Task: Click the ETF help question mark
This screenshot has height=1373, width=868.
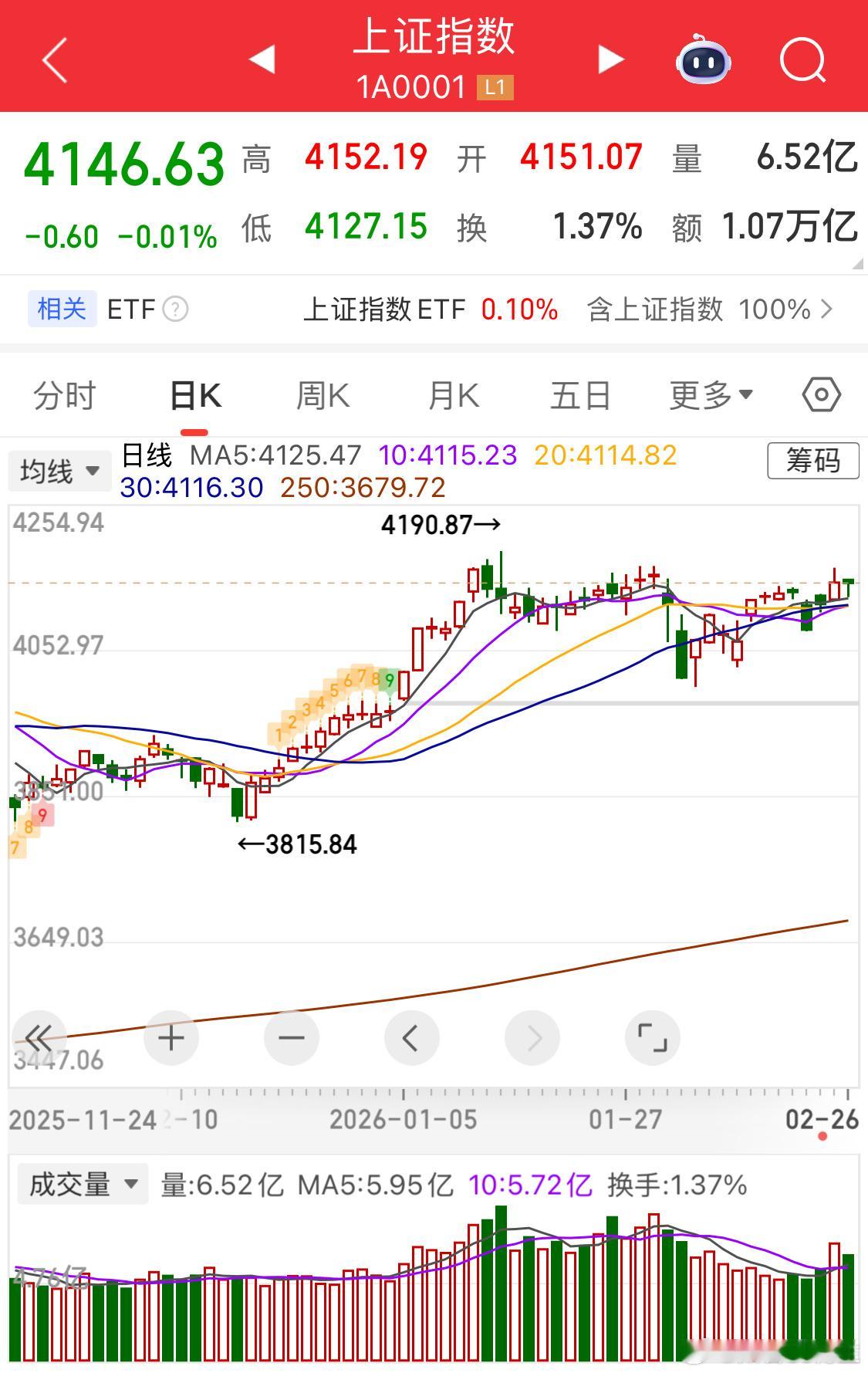Action: pos(176,309)
